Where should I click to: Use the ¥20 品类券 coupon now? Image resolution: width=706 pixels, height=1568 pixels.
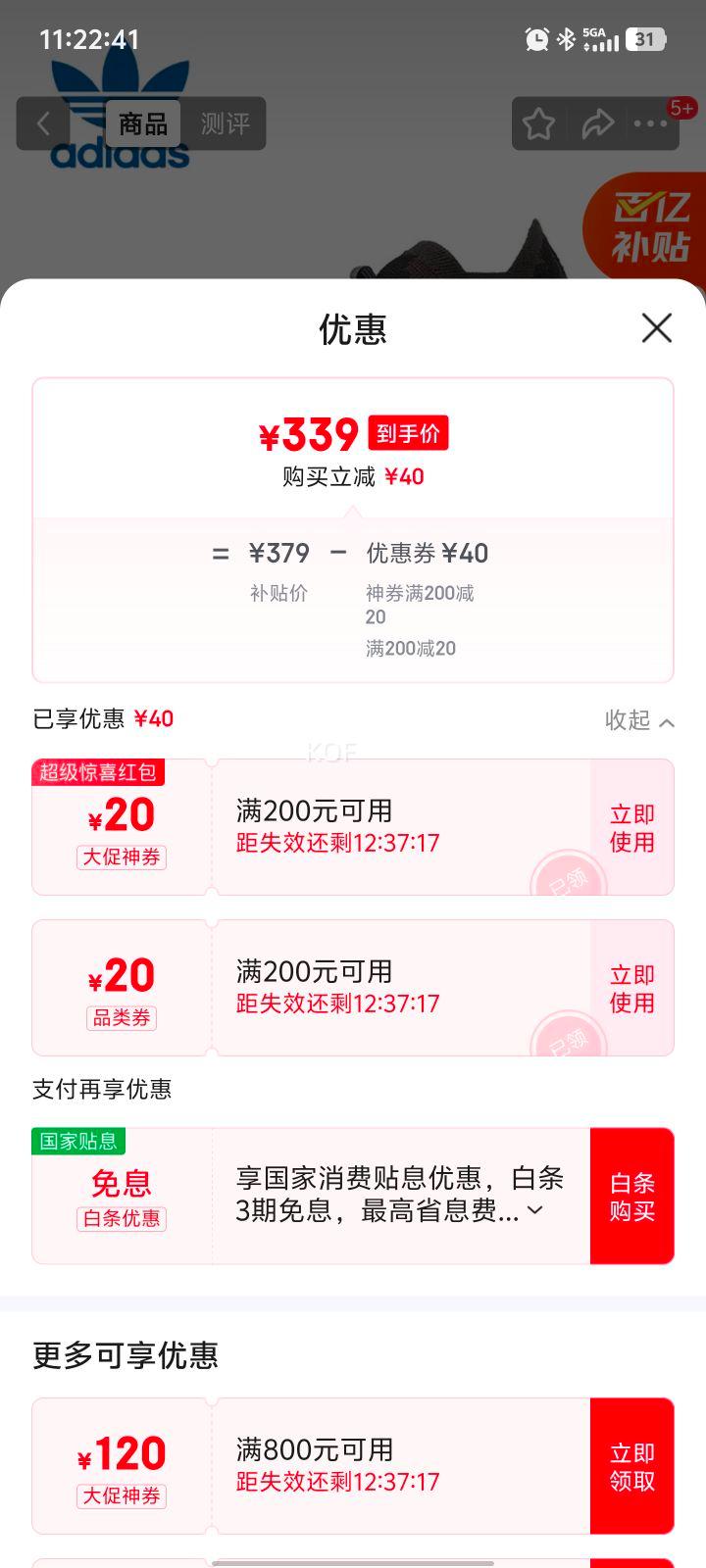[631, 989]
